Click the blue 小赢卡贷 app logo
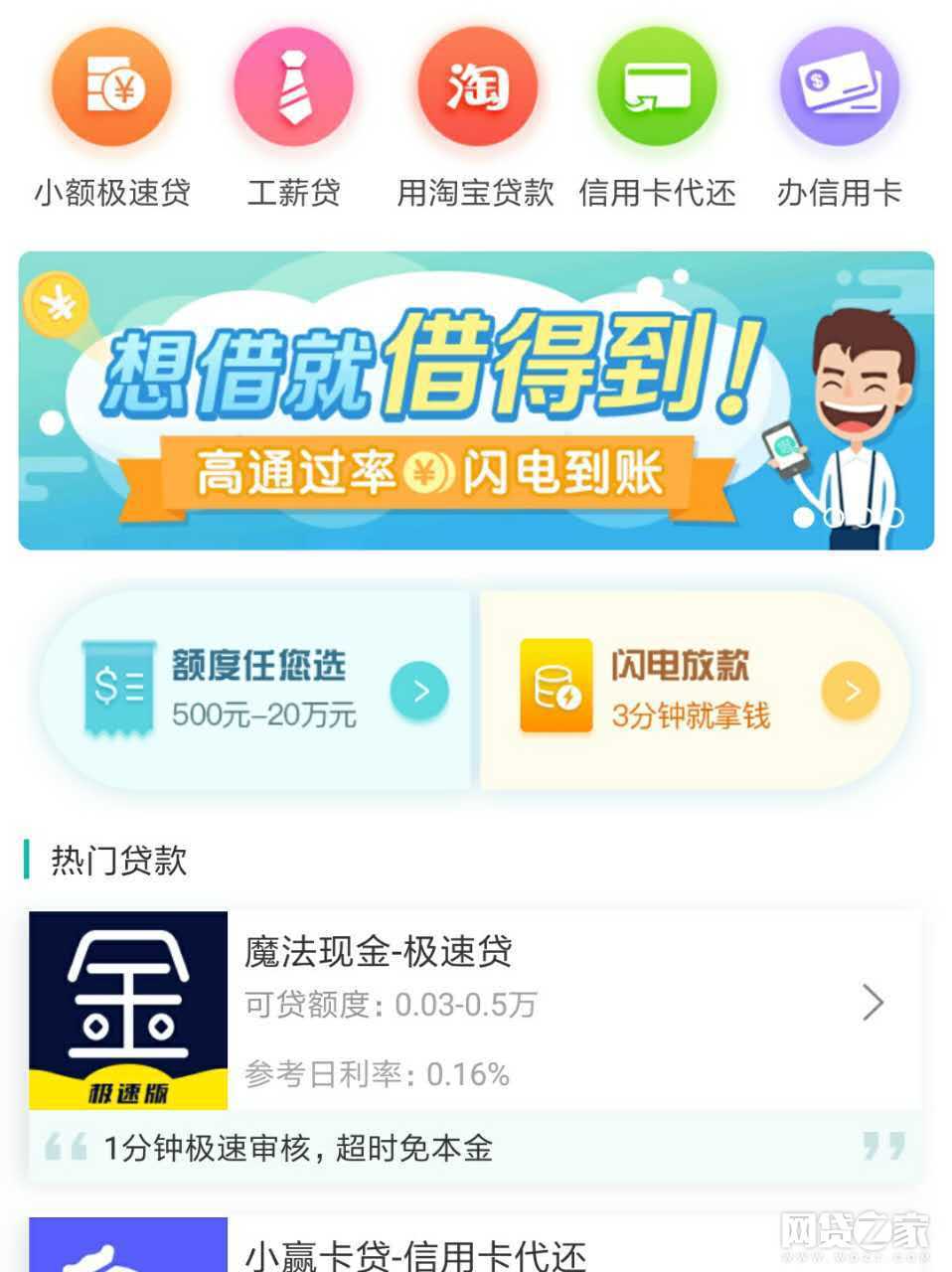Image resolution: width=952 pixels, height=1272 pixels. pyautogui.click(x=128, y=1250)
